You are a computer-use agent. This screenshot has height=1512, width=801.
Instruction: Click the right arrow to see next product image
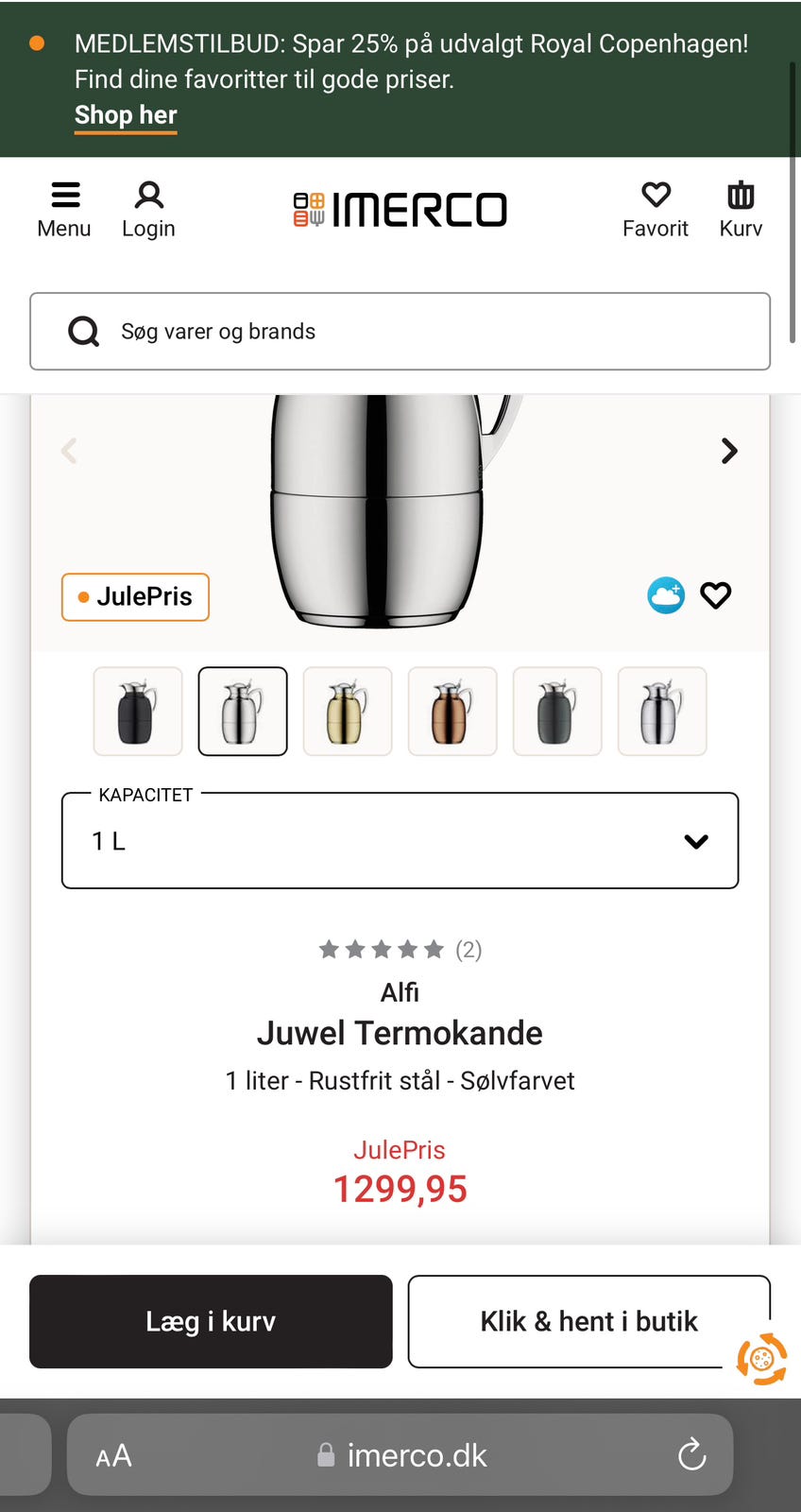point(729,451)
